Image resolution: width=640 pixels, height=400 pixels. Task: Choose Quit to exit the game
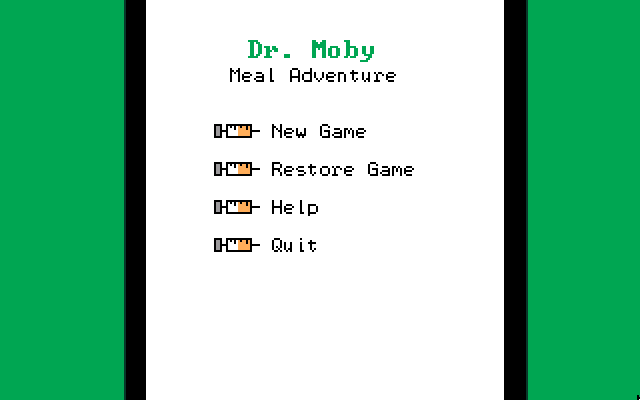pos(294,245)
